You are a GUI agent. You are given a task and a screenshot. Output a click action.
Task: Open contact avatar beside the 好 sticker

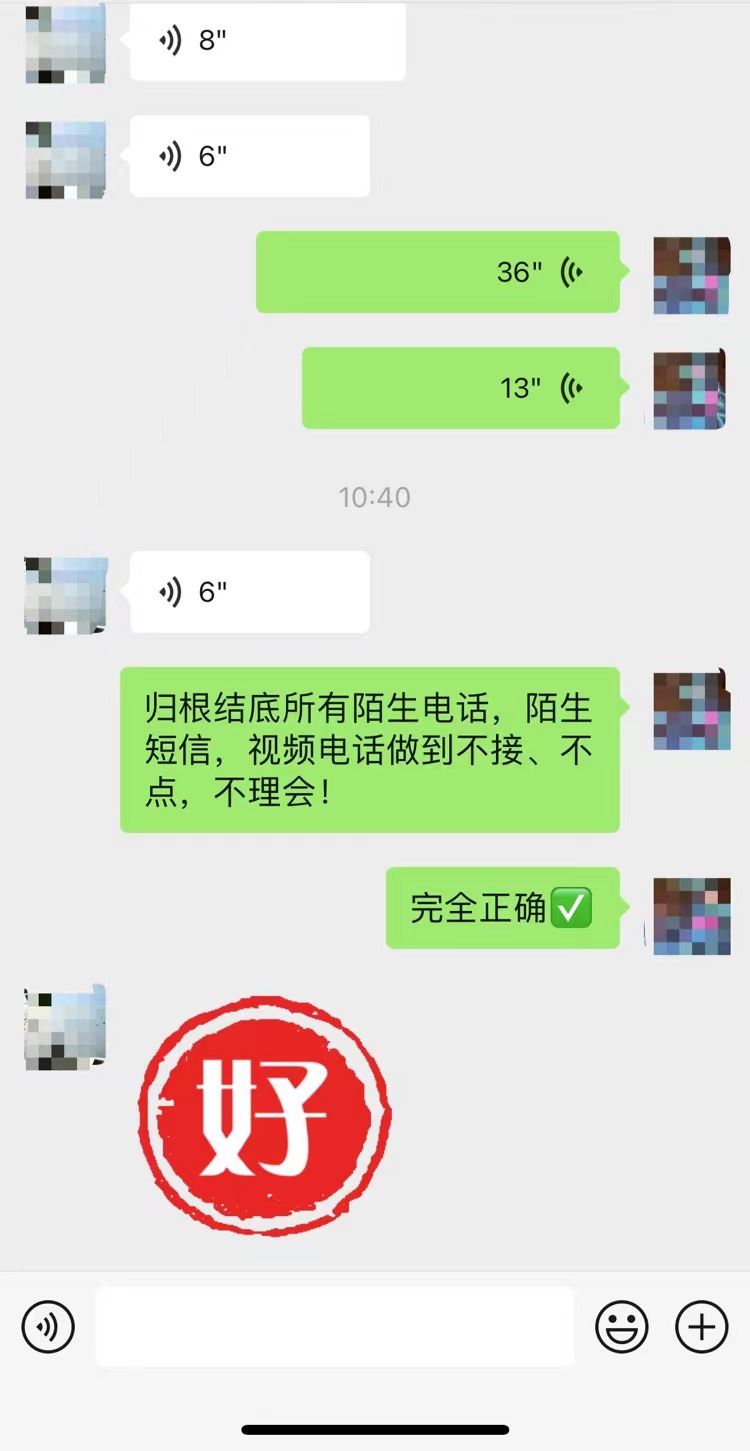[65, 1027]
